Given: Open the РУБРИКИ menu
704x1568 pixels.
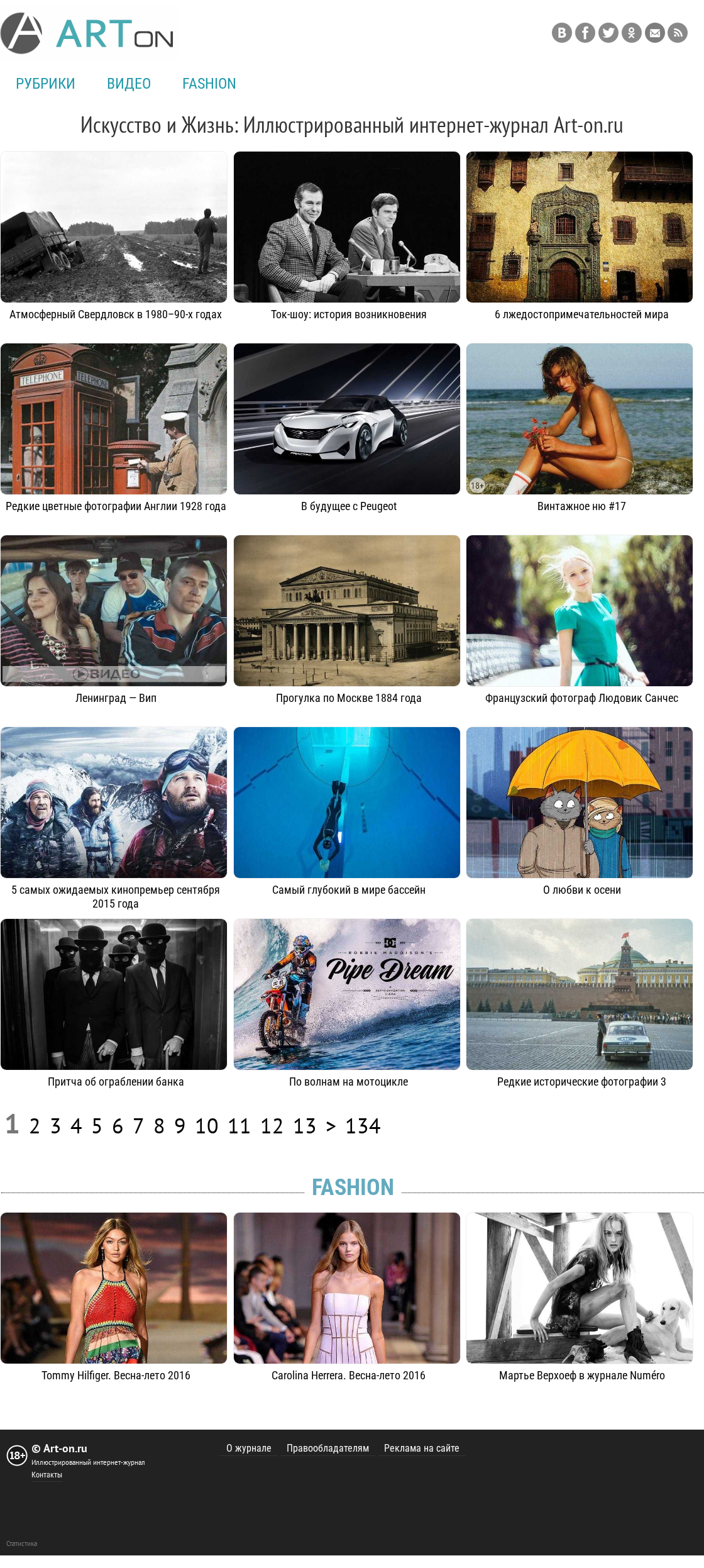Looking at the screenshot, I should click(45, 84).
